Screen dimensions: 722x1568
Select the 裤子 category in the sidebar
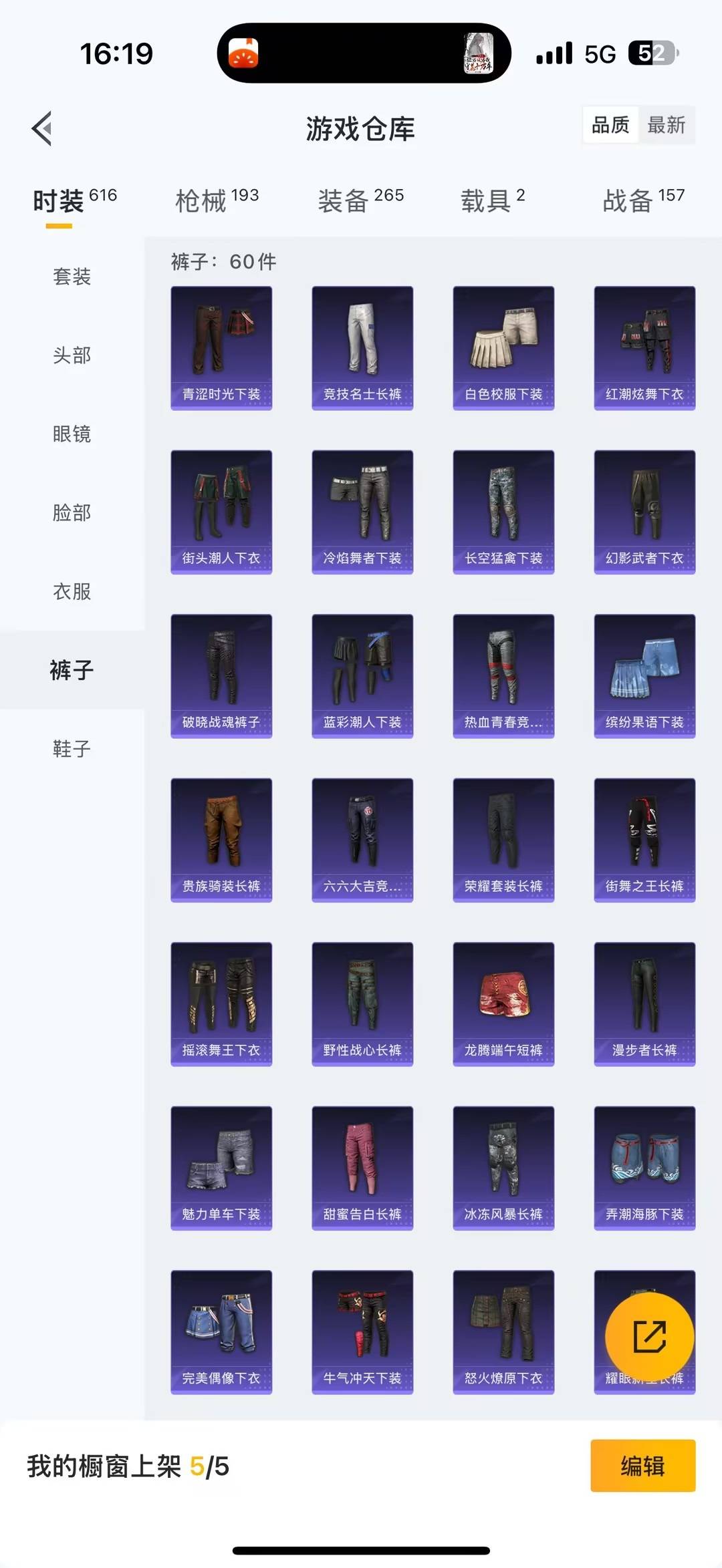tap(72, 670)
